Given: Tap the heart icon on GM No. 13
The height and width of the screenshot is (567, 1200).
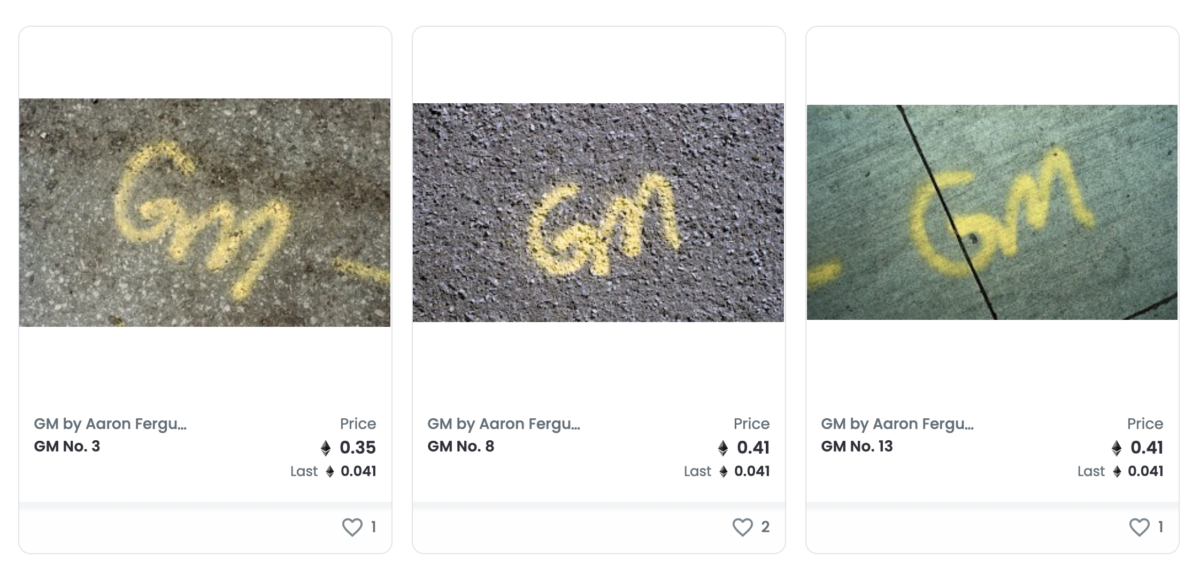Looking at the screenshot, I should click(x=1139, y=527).
